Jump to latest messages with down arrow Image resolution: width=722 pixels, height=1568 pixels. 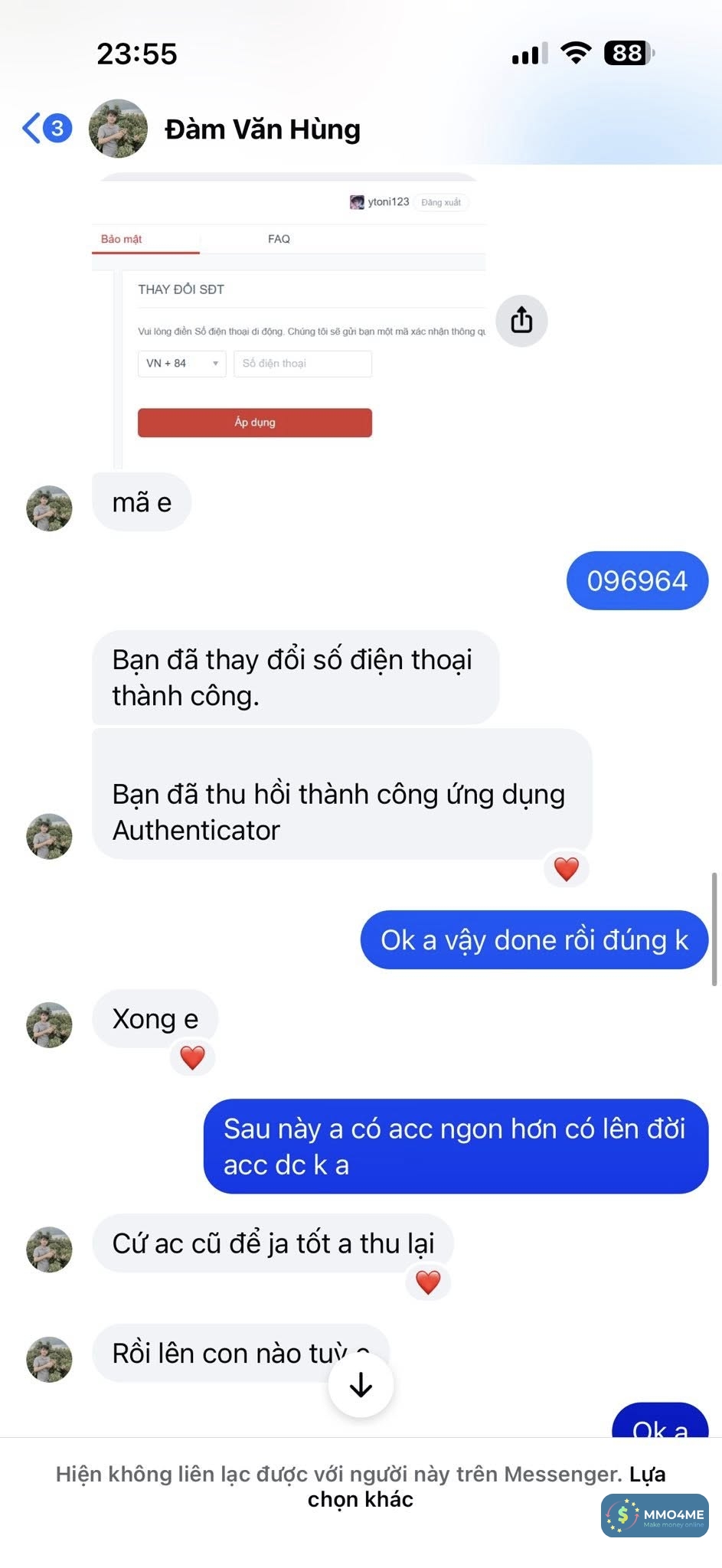pyautogui.click(x=361, y=1385)
